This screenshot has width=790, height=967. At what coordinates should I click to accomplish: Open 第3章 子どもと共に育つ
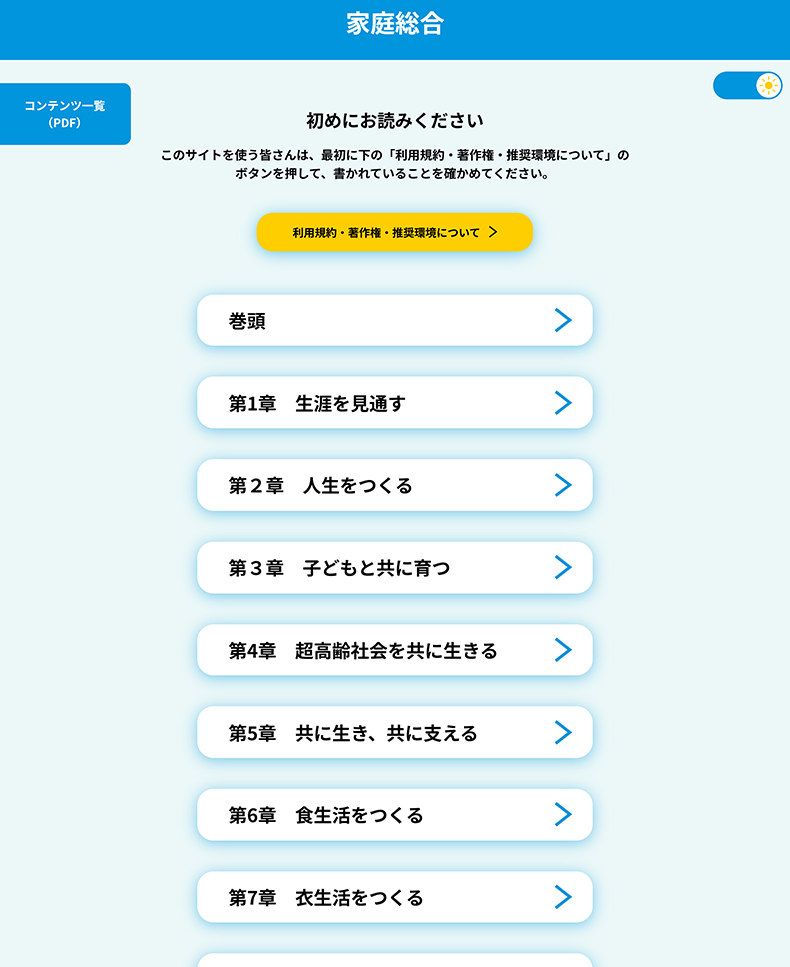[394, 568]
